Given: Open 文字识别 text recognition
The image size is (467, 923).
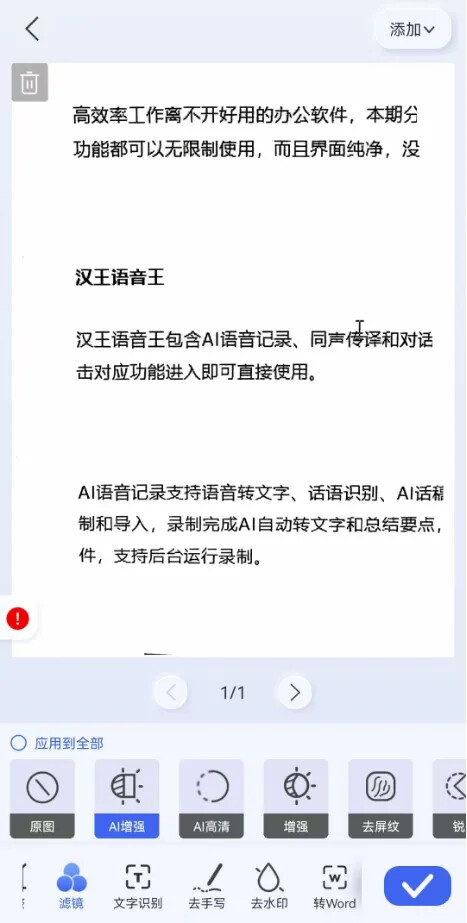Looking at the screenshot, I should tap(138, 886).
